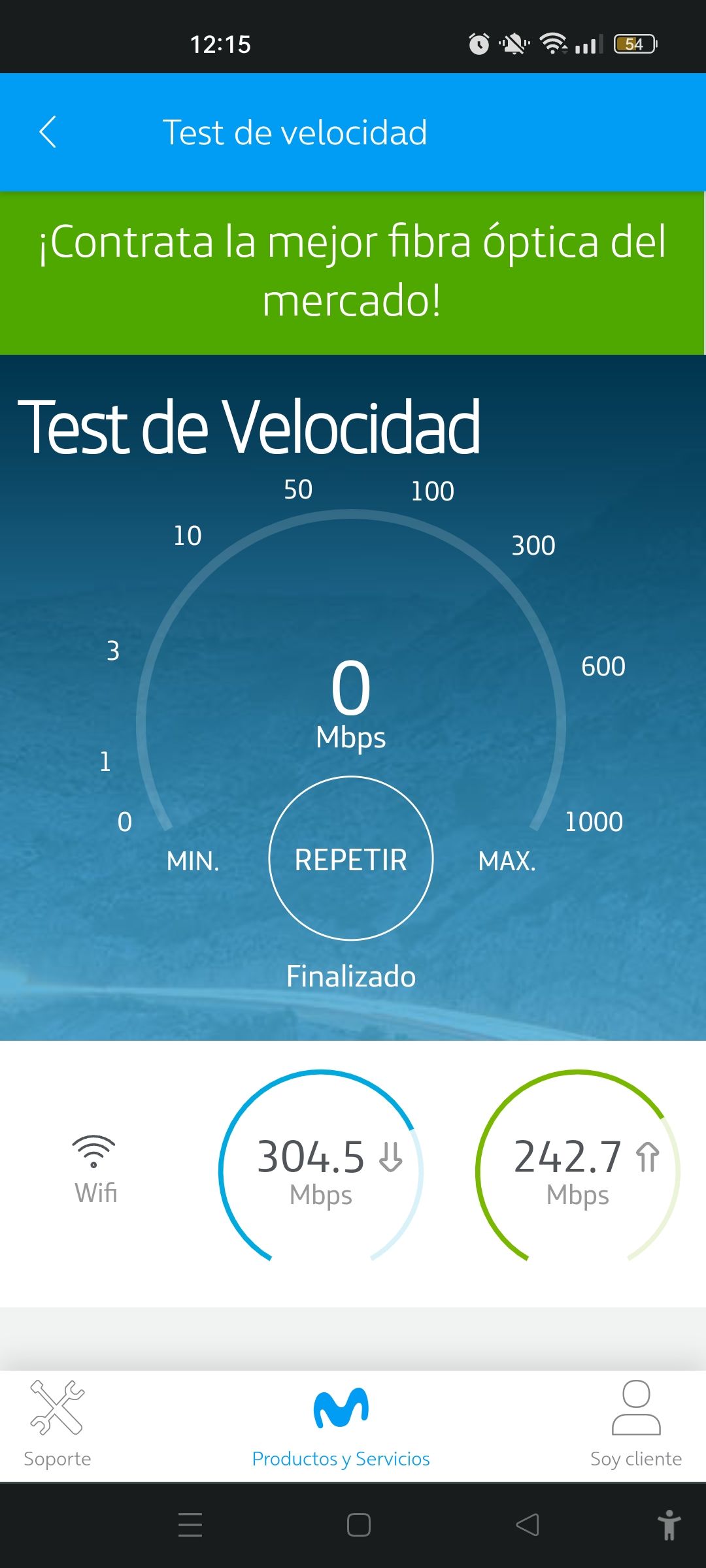
Task: Go back from Test de velocidad
Action: [48, 132]
